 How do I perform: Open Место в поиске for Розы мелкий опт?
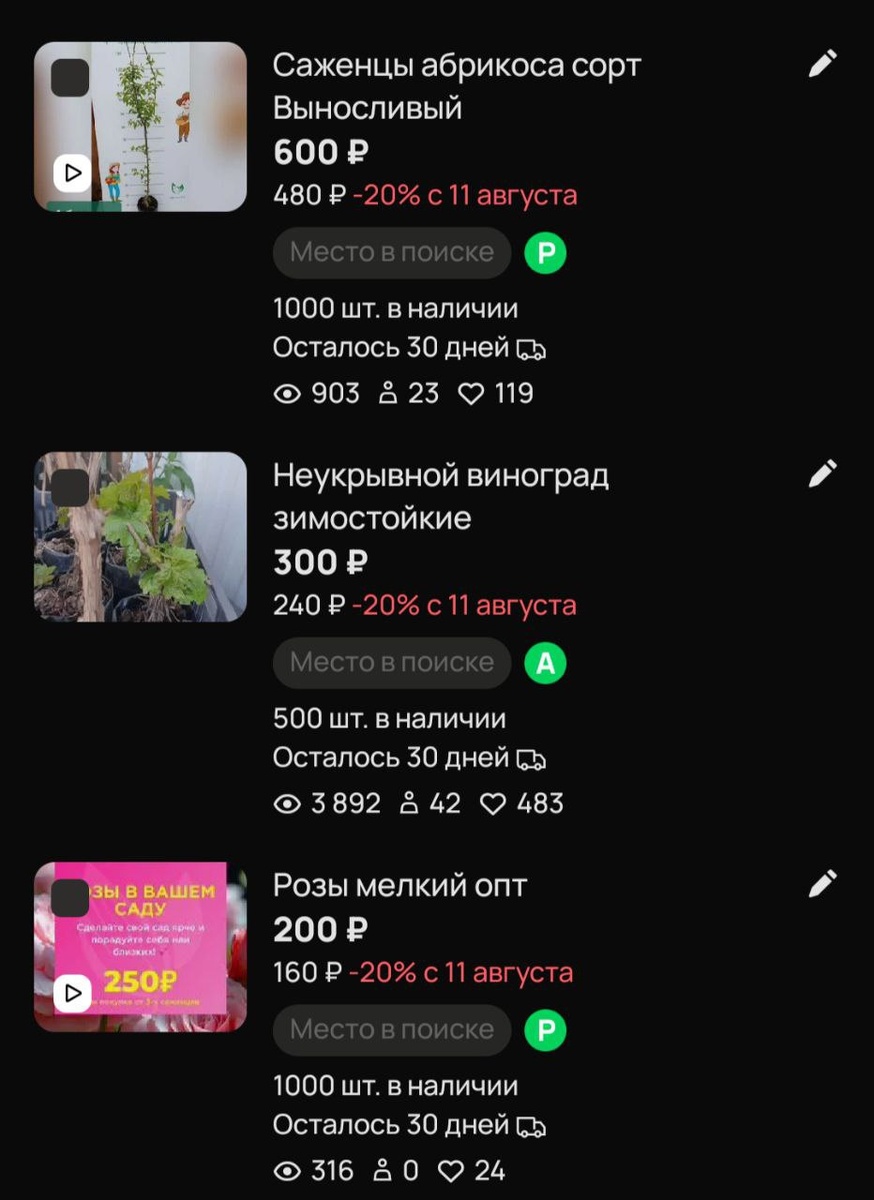392,1030
